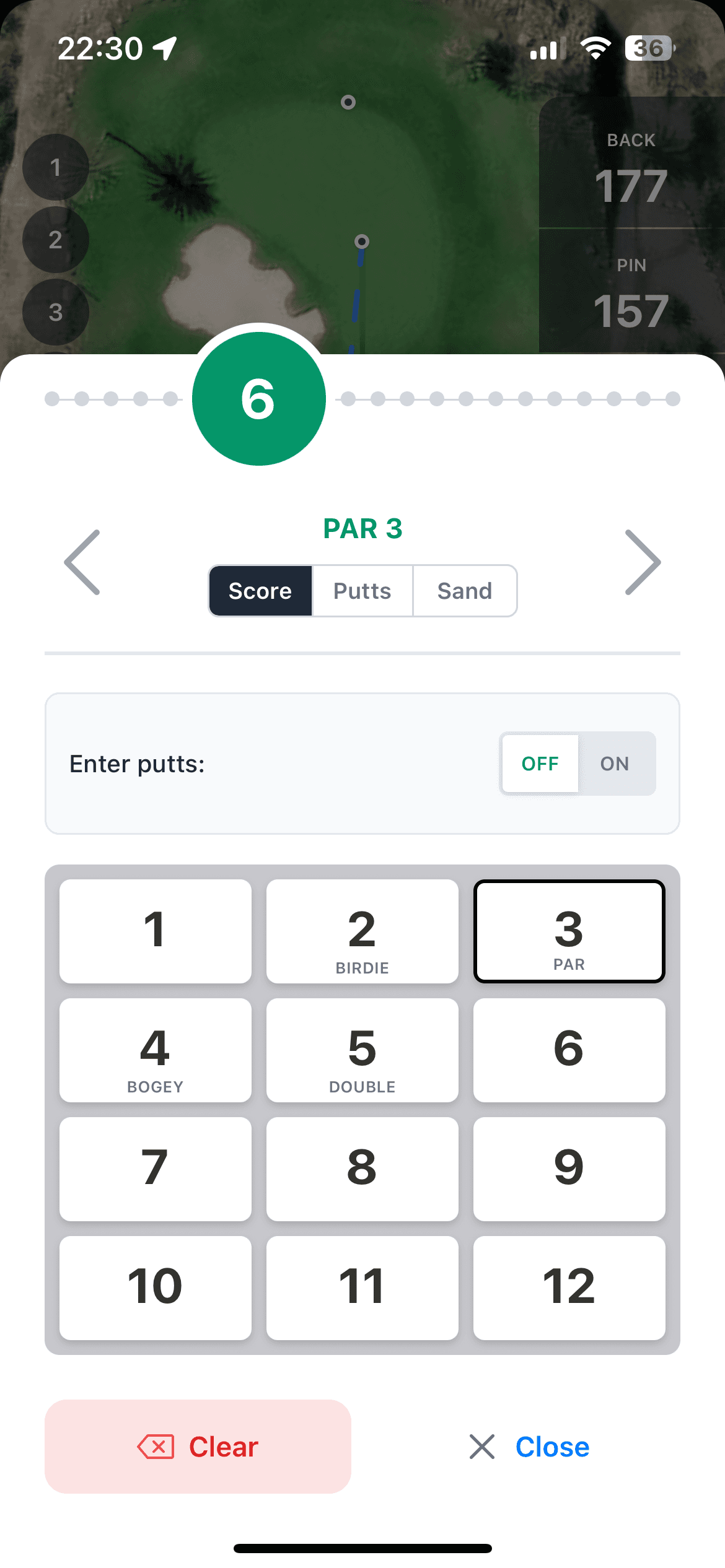
Task: Go to the previous hole arrow
Action: (x=82, y=562)
